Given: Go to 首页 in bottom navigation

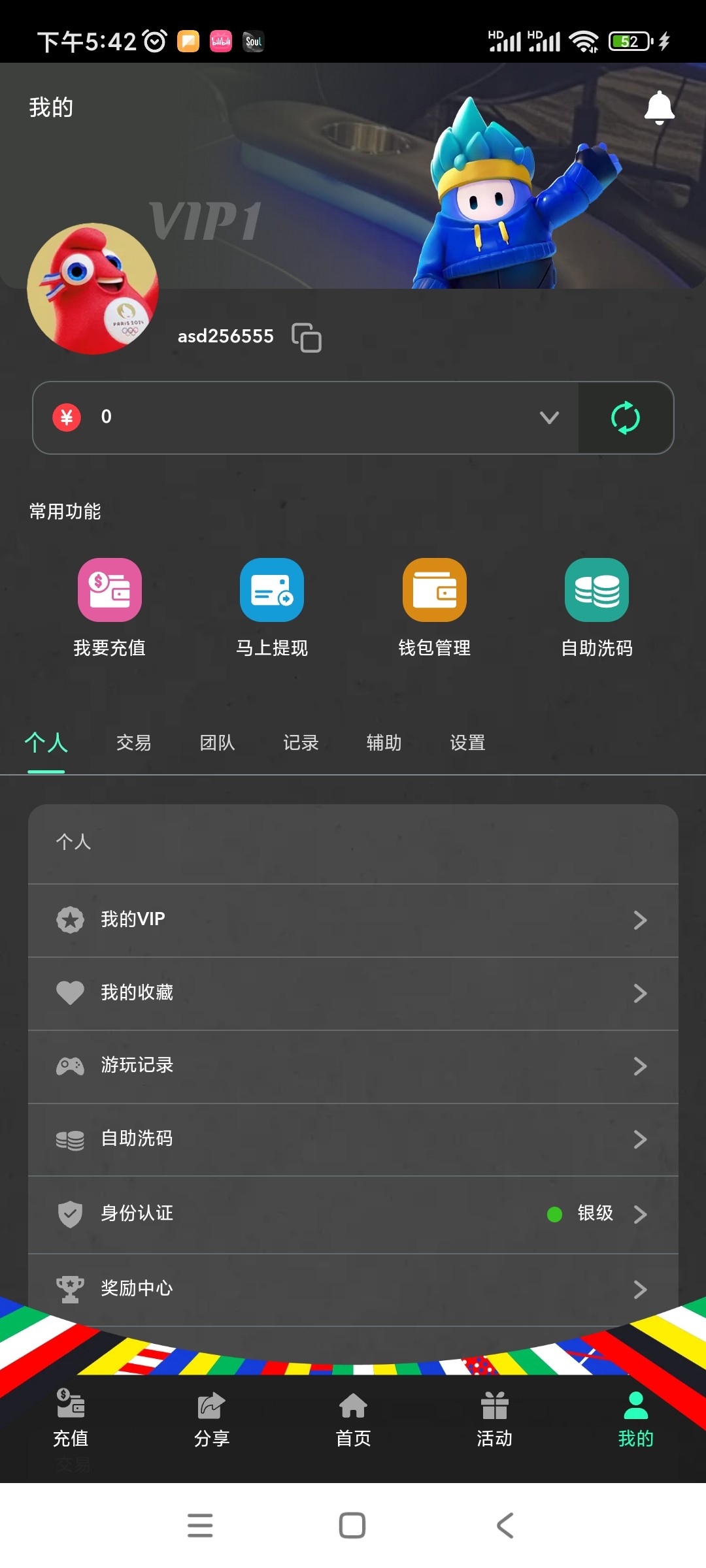Looking at the screenshot, I should [353, 1419].
